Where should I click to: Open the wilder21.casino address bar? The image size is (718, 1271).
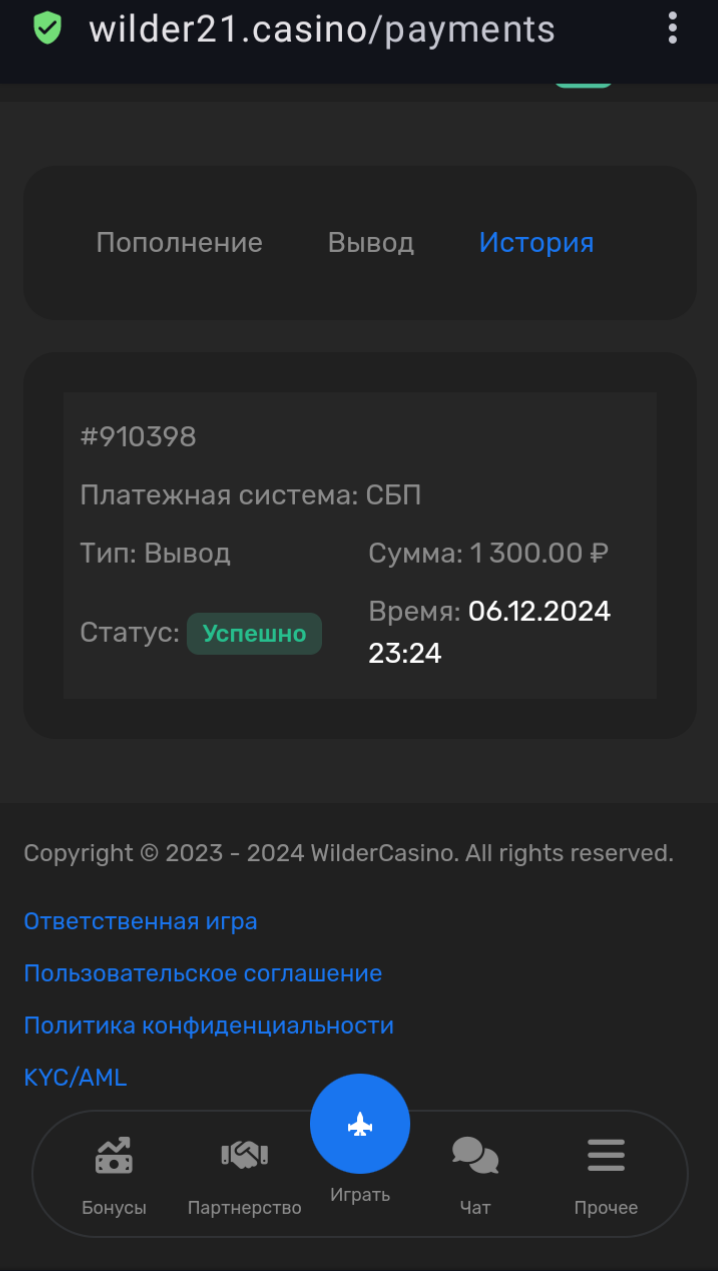click(x=321, y=29)
